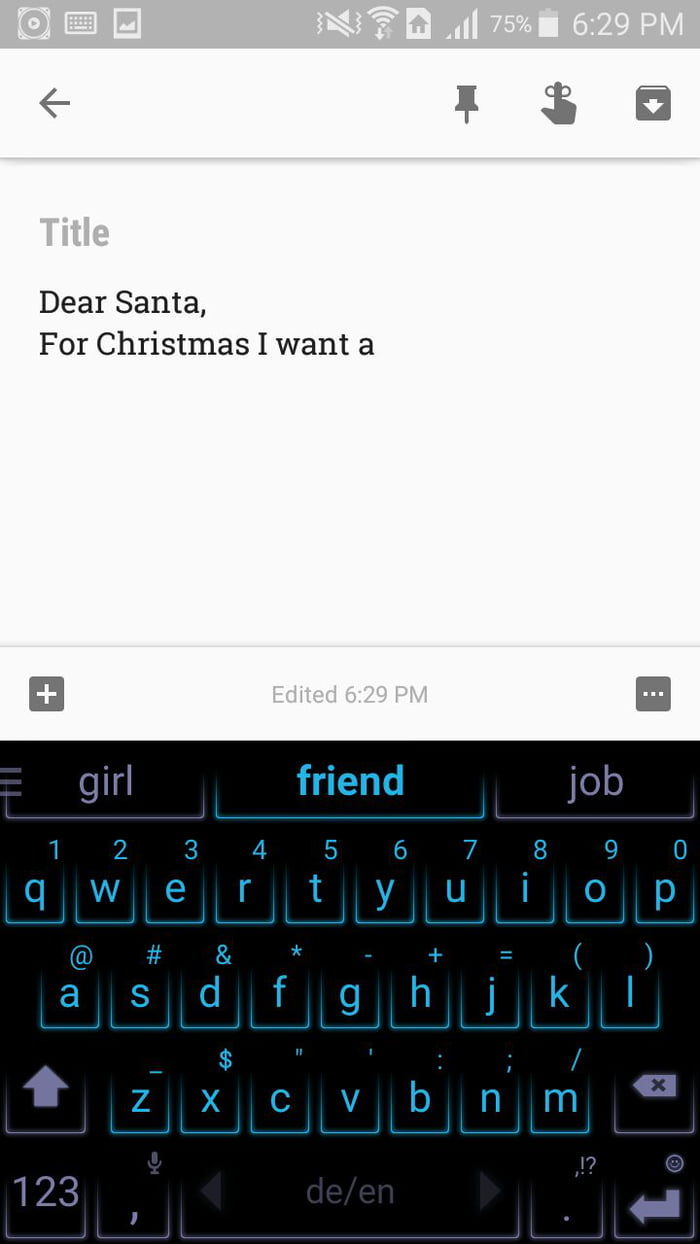Pin this note
The image size is (700, 1244).
(x=466, y=103)
